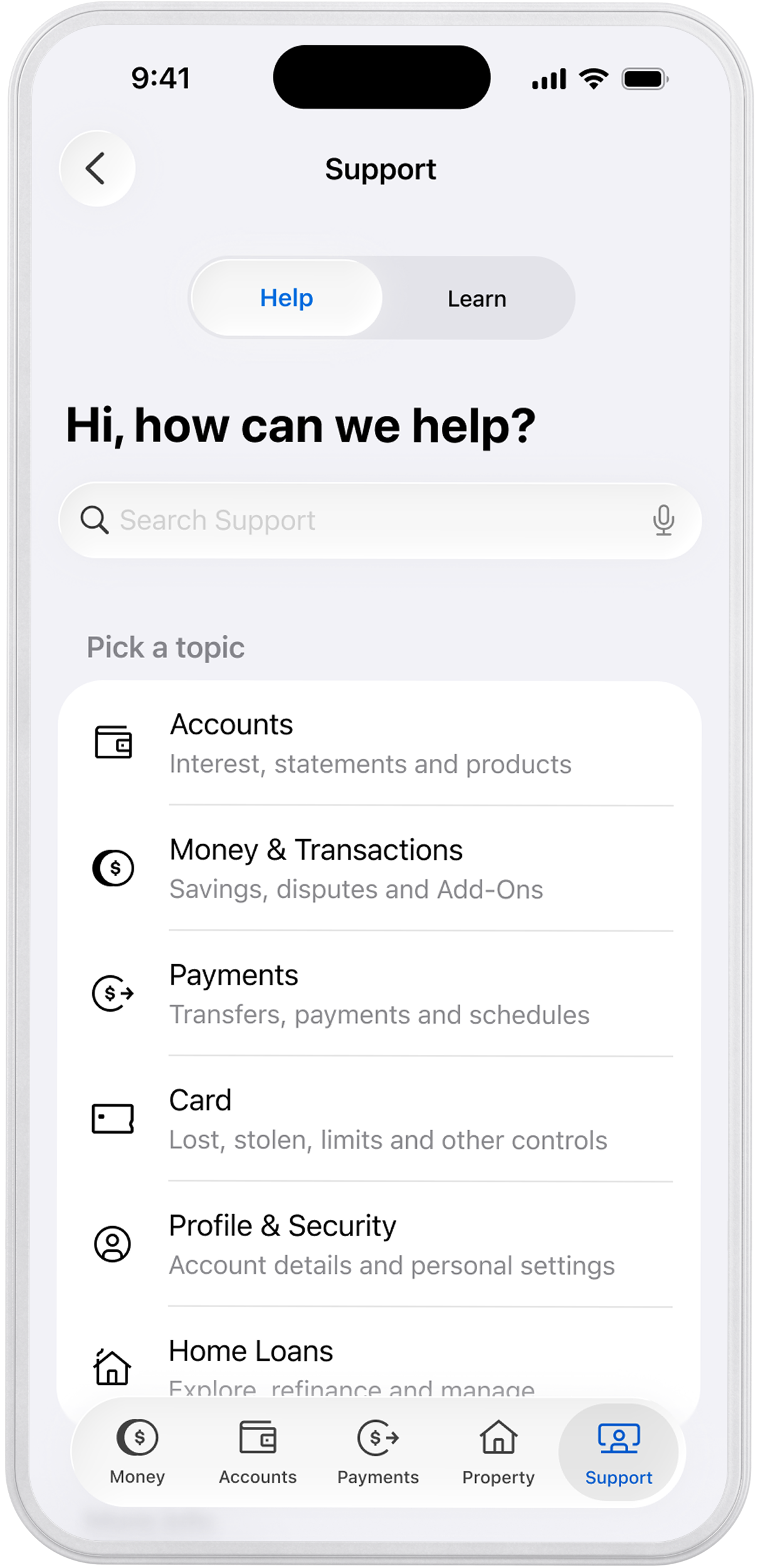Start voice search with the microphone
Image resolution: width=758 pixels, height=1568 pixels.
[663, 521]
